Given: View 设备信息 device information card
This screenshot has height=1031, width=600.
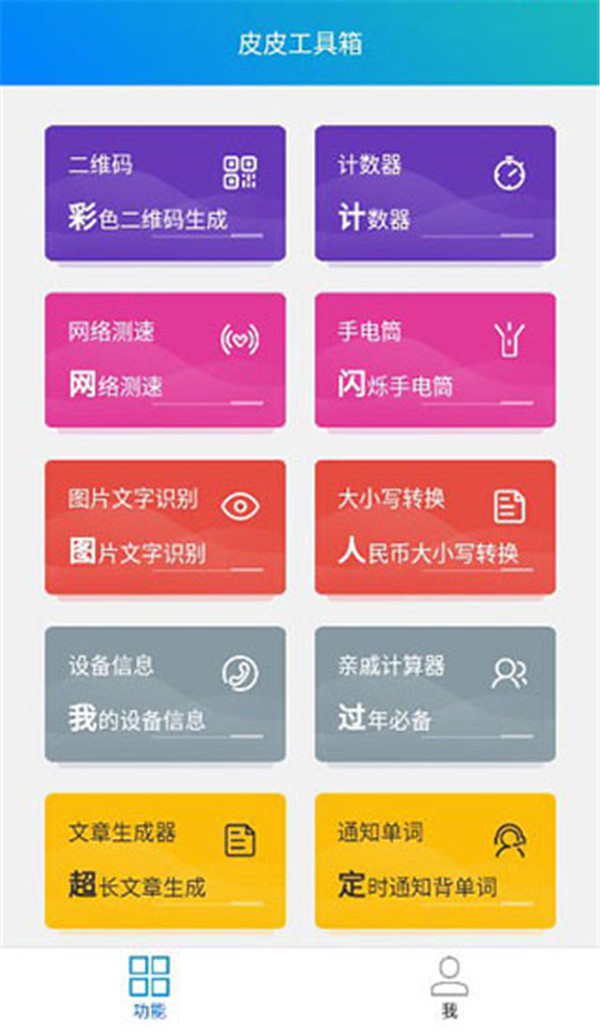Looking at the screenshot, I should (x=165, y=694).
